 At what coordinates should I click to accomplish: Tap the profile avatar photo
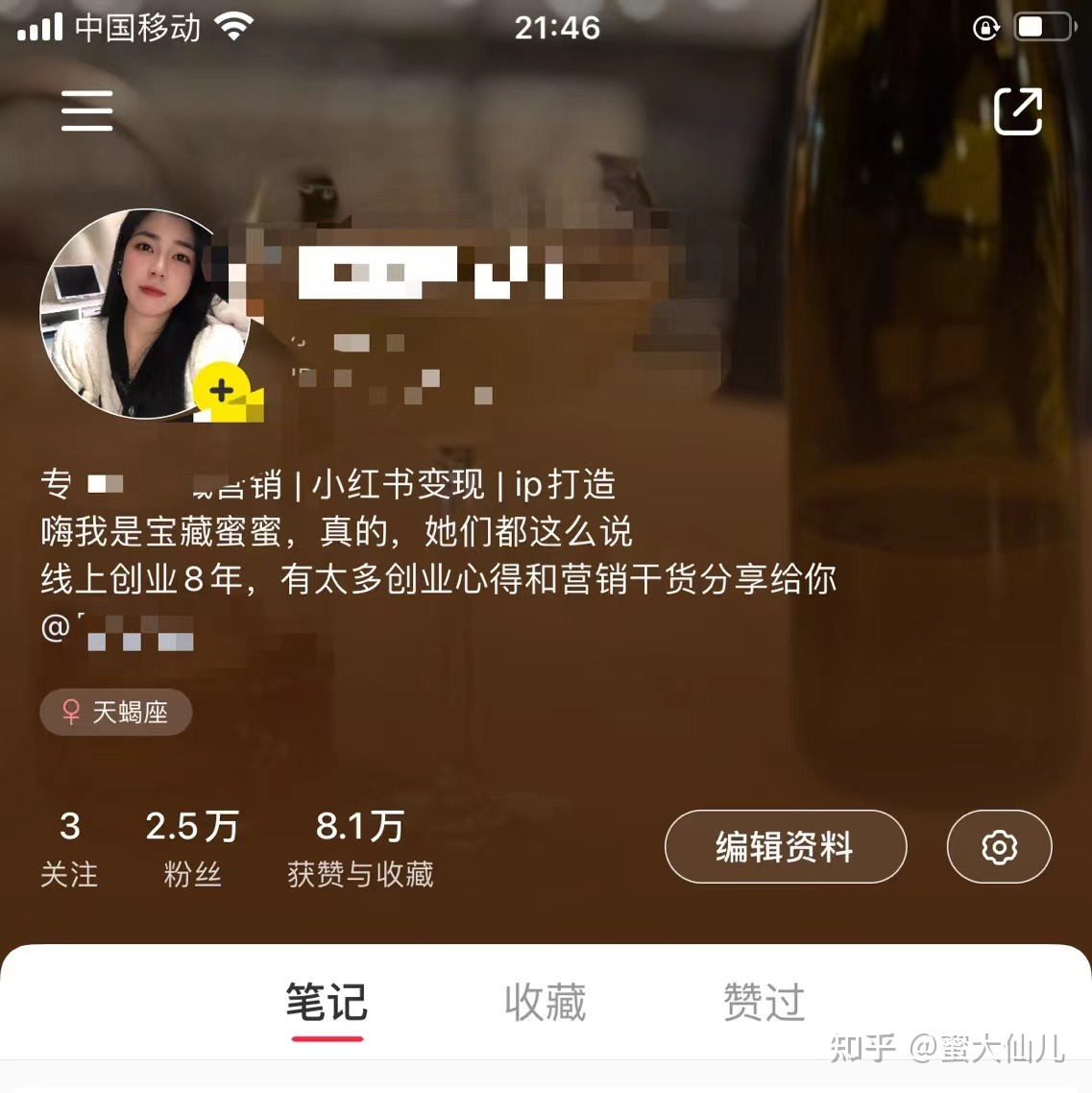(x=142, y=313)
